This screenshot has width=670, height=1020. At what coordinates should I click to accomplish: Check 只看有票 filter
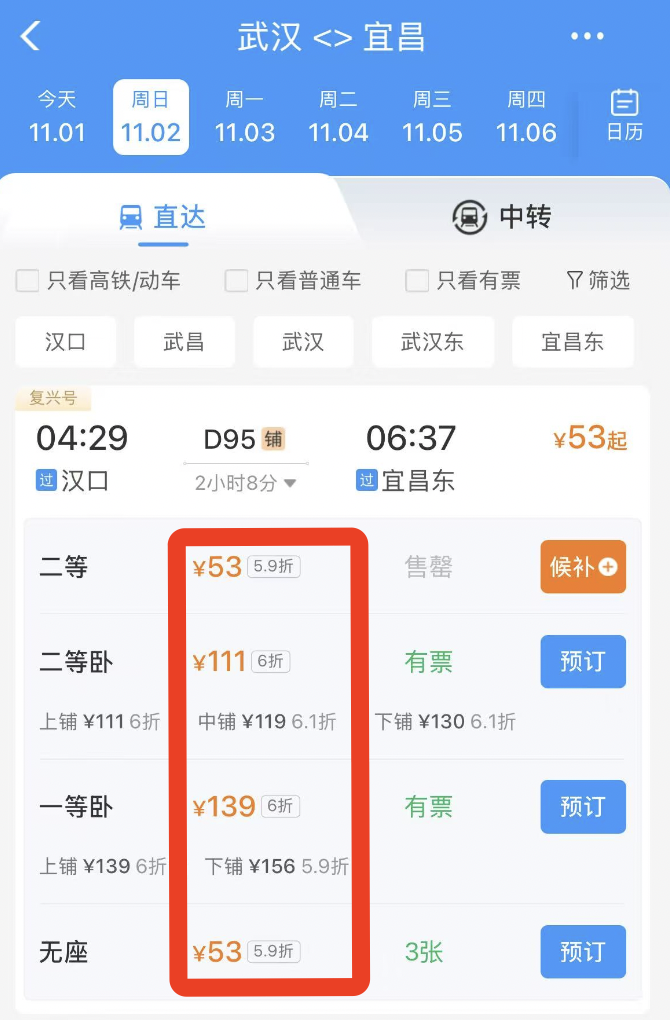[417, 281]
